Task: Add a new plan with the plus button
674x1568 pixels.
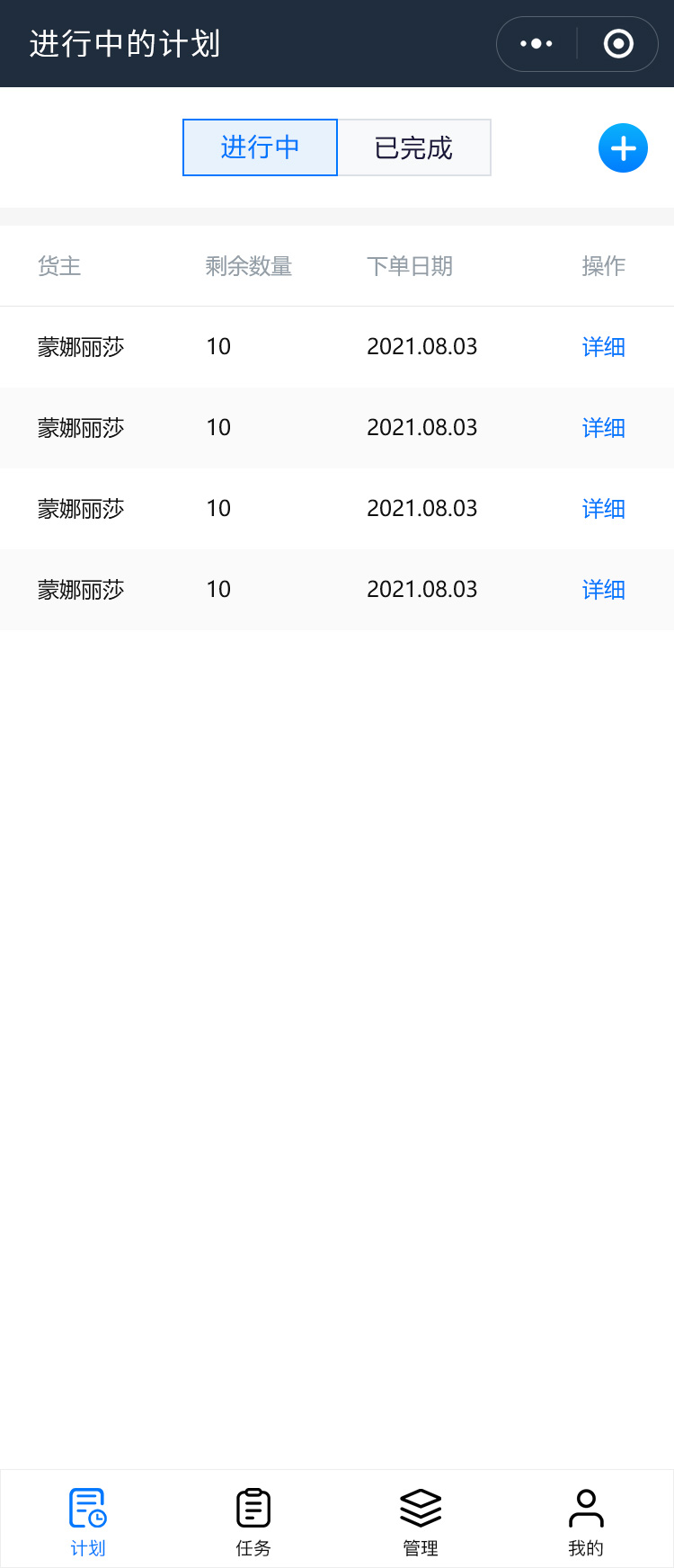Action: click(x=623, y=148)
